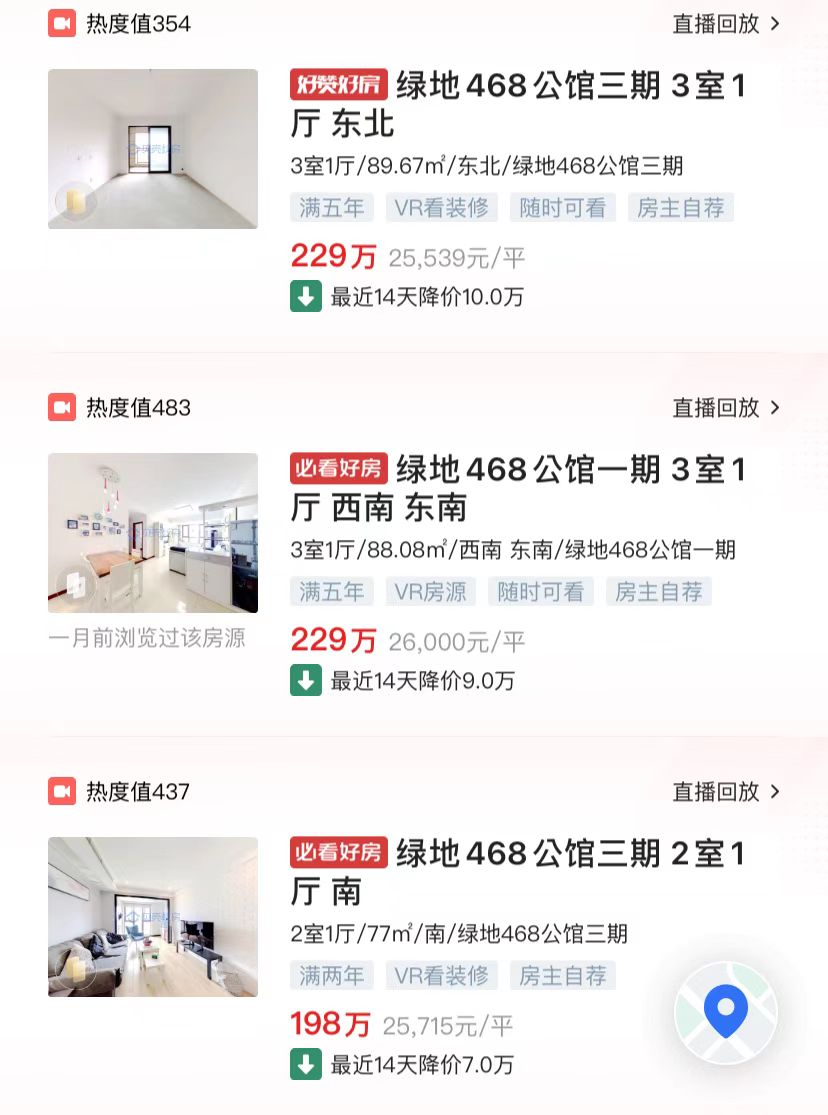The height and width of the screenshot is (1115, 828).
Task: Open the map location button
Action: [x=726, y=1010]
